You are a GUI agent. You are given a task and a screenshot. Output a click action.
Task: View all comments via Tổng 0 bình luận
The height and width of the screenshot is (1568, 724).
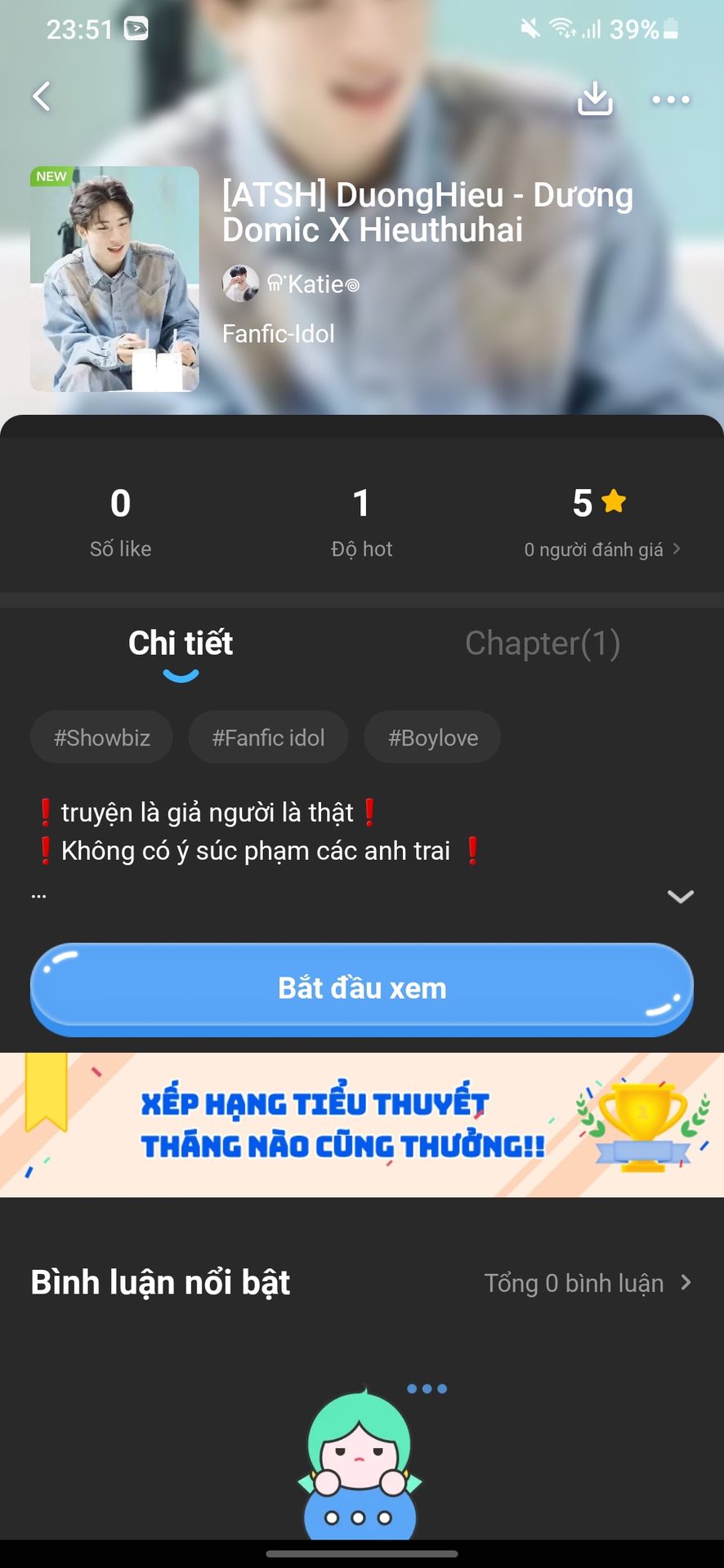coord(587,1283)
